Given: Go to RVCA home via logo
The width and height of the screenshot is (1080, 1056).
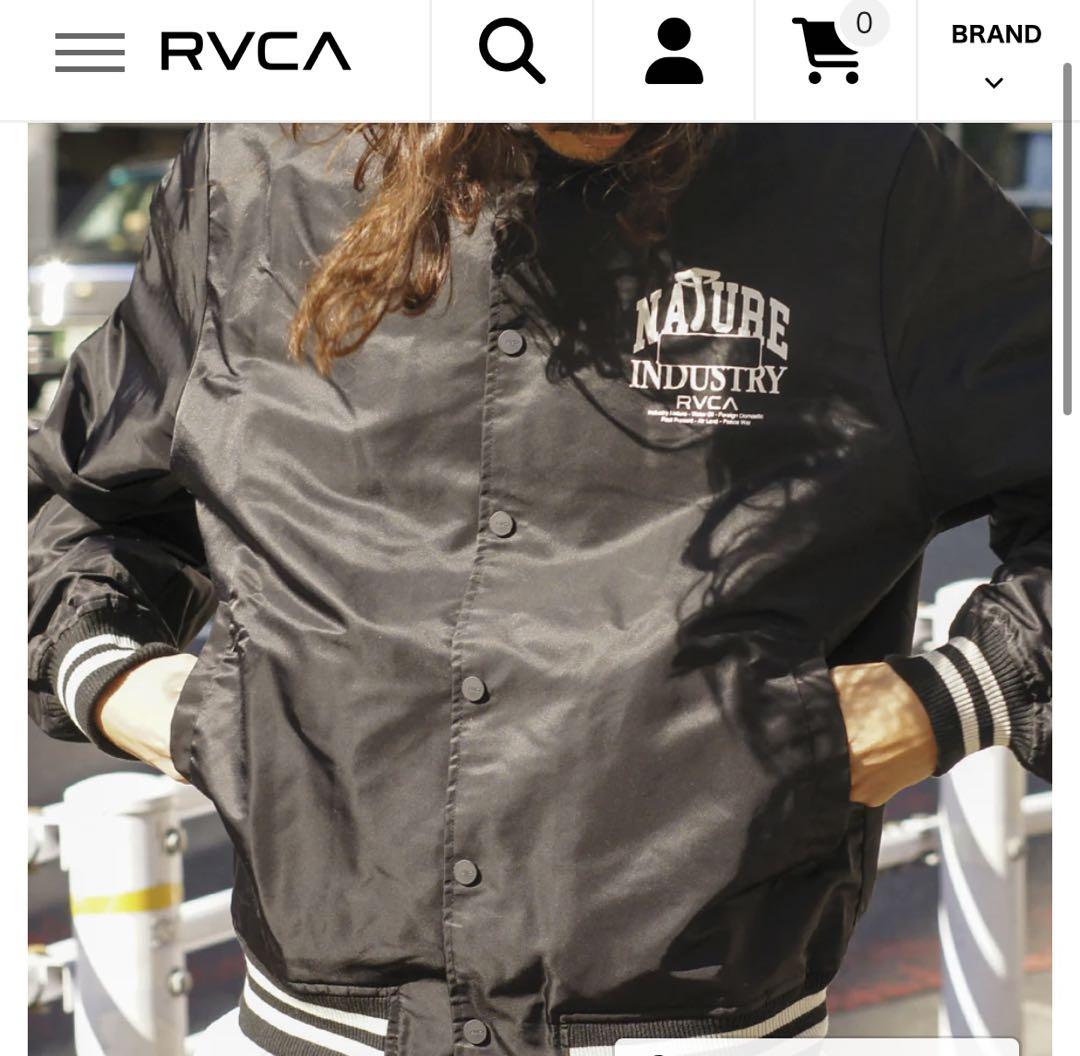Looking at the screenshot, I should (256, 52).
